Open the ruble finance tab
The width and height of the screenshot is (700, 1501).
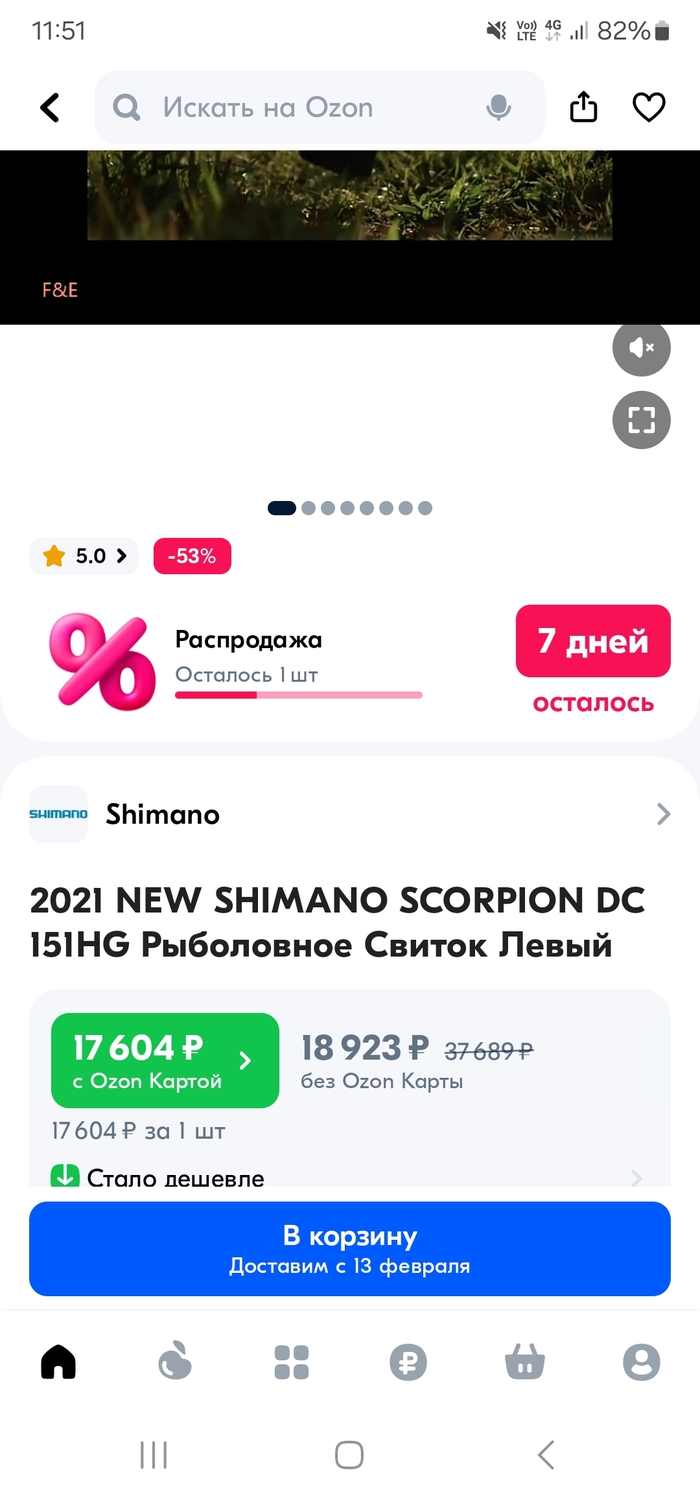[408, 1361]
